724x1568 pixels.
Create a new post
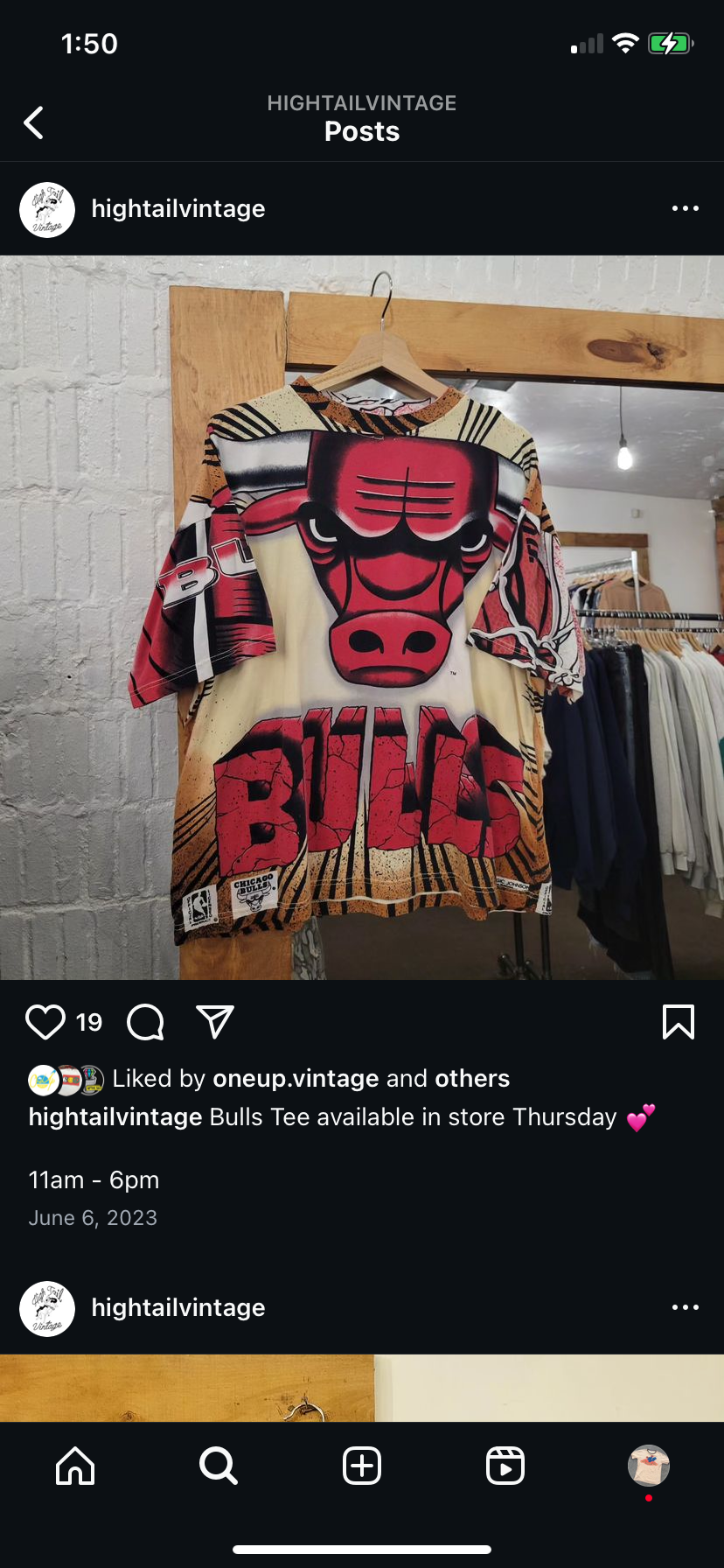coord(362,1466)
